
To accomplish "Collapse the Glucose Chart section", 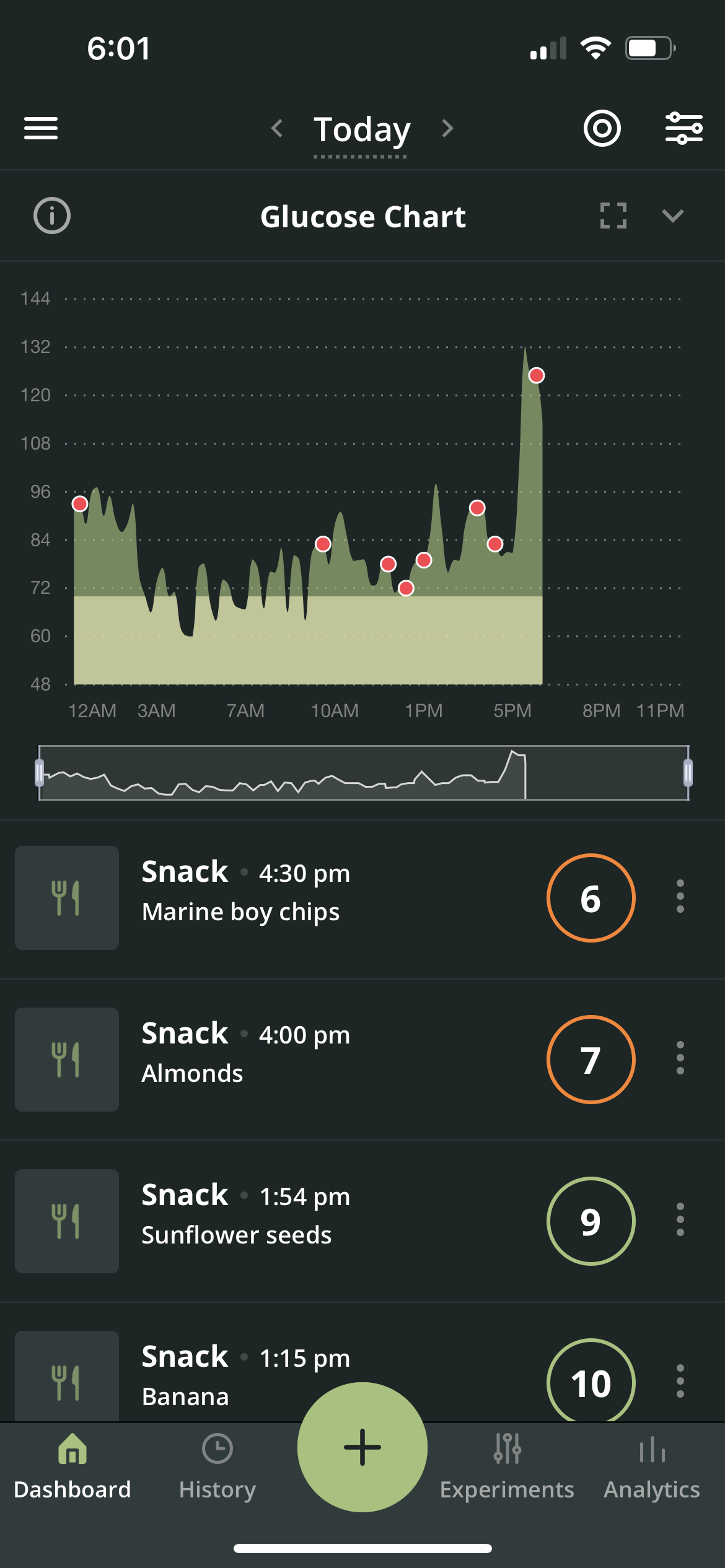I will [x=672, y=216].
